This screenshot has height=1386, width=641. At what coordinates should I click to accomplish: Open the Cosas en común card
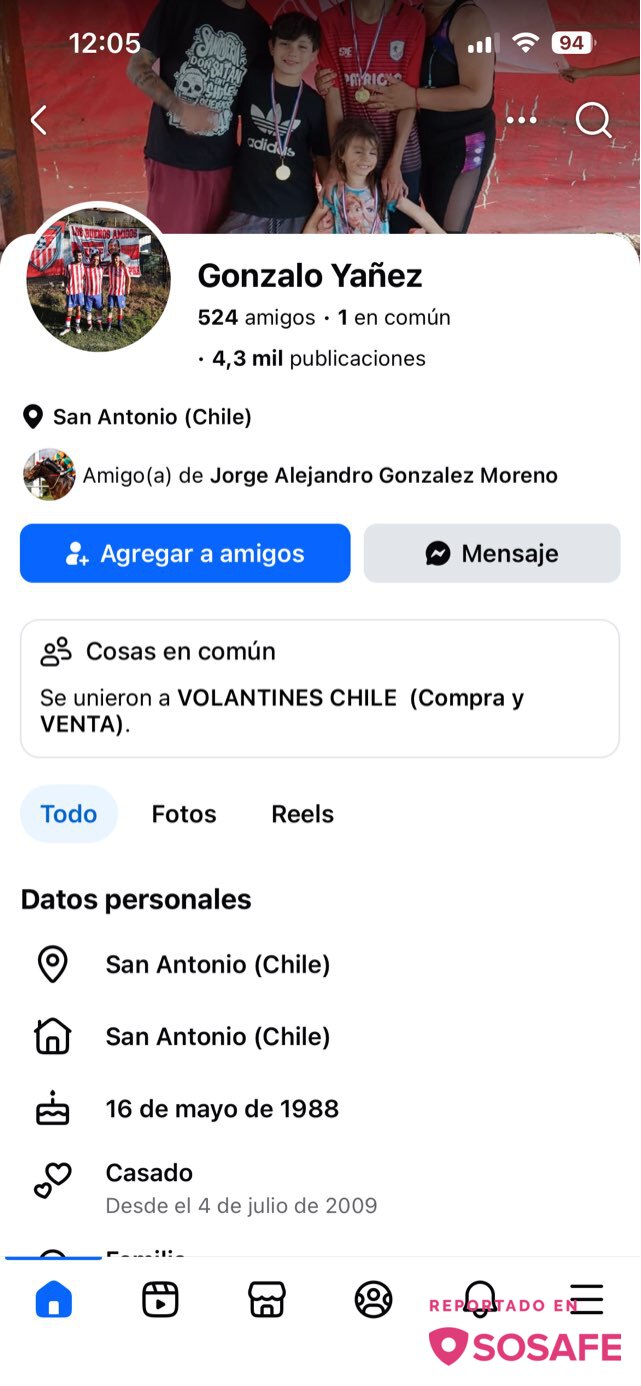[x=320, y=688]
